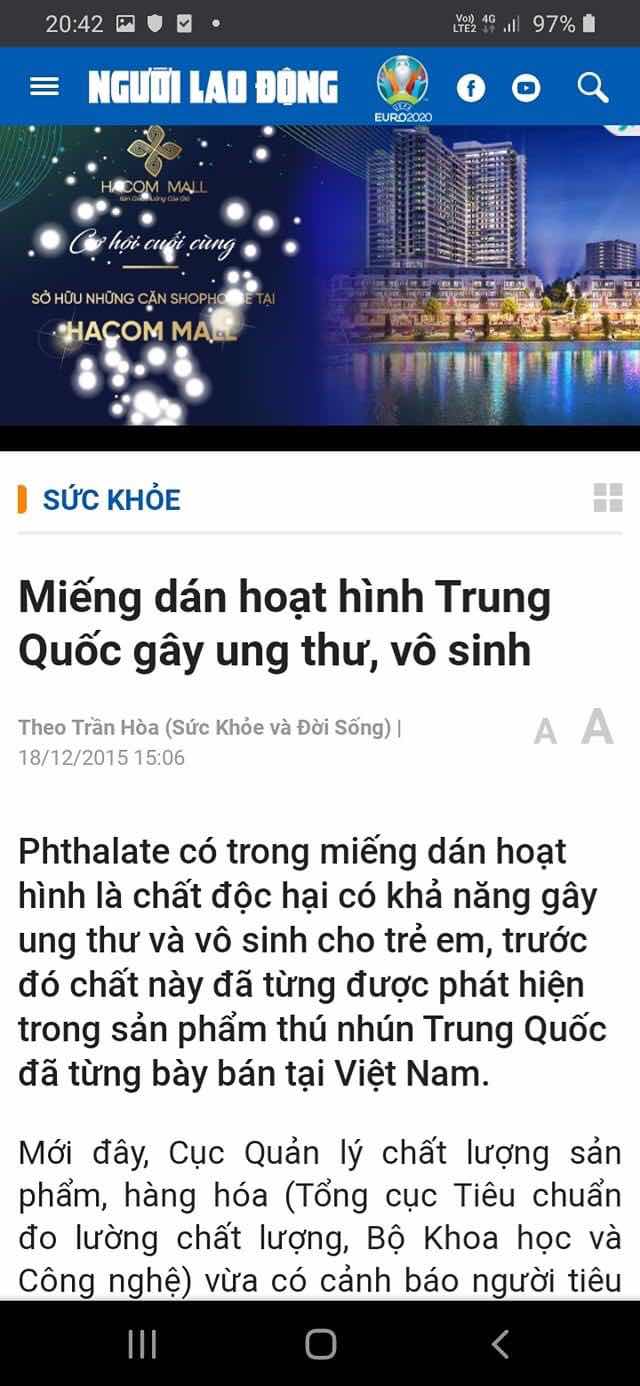Screen dimensions: 640x1386
Task: Go back with system back button
Action: pos(500,1344)
